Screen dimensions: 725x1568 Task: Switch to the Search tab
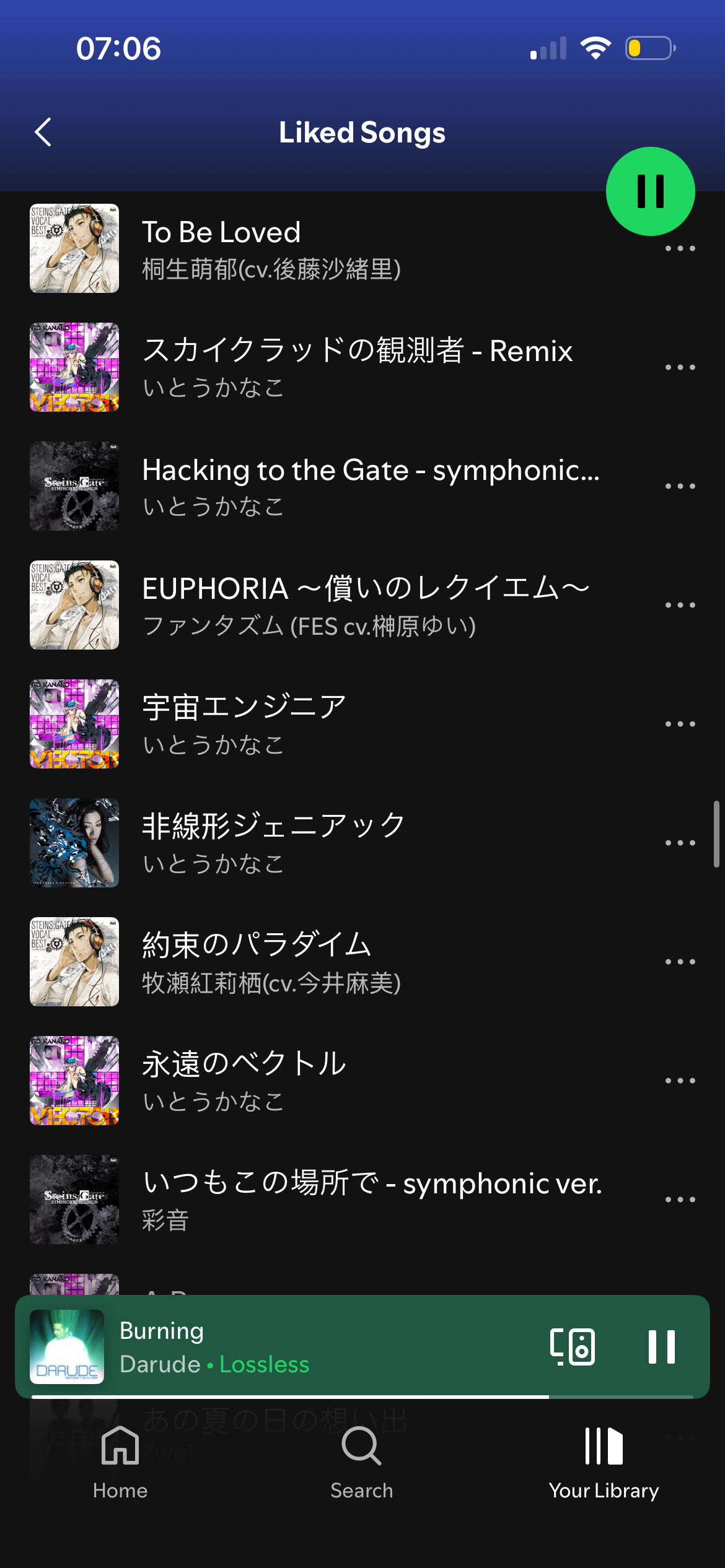click(362, 1461)
